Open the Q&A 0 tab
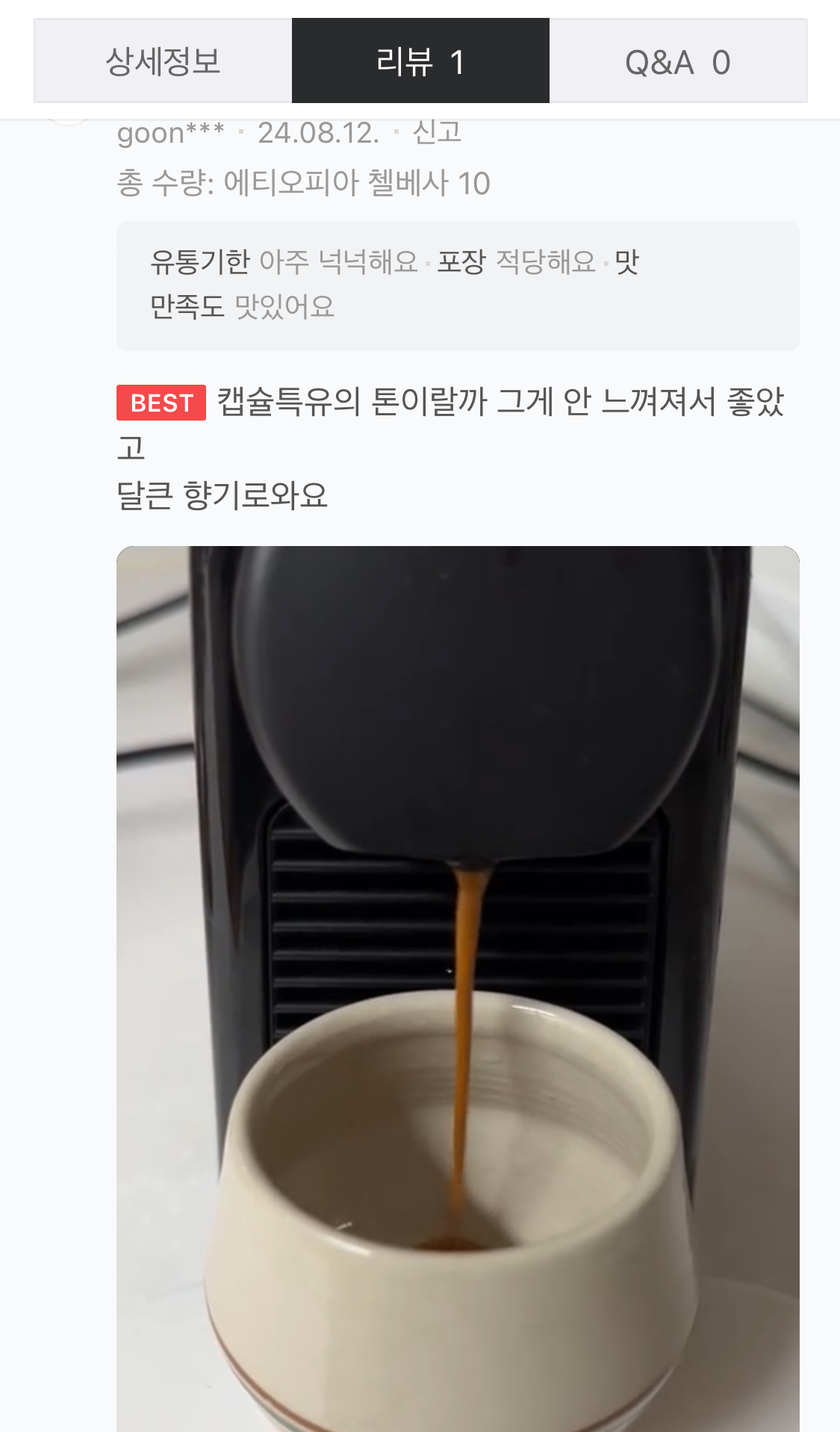 pos(677,61)
